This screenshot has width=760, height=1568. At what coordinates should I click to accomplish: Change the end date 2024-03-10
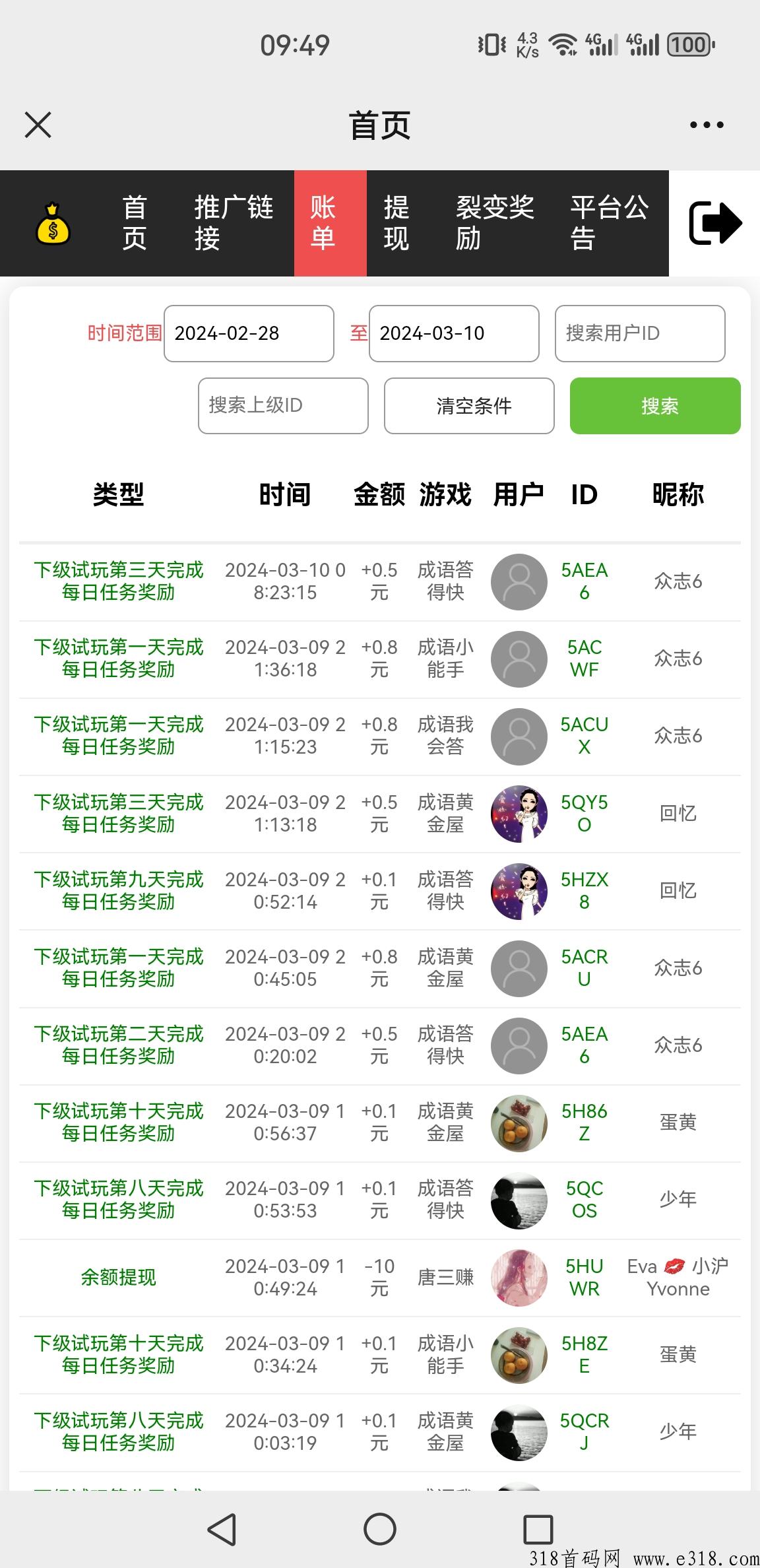click(x=454, y=333)
